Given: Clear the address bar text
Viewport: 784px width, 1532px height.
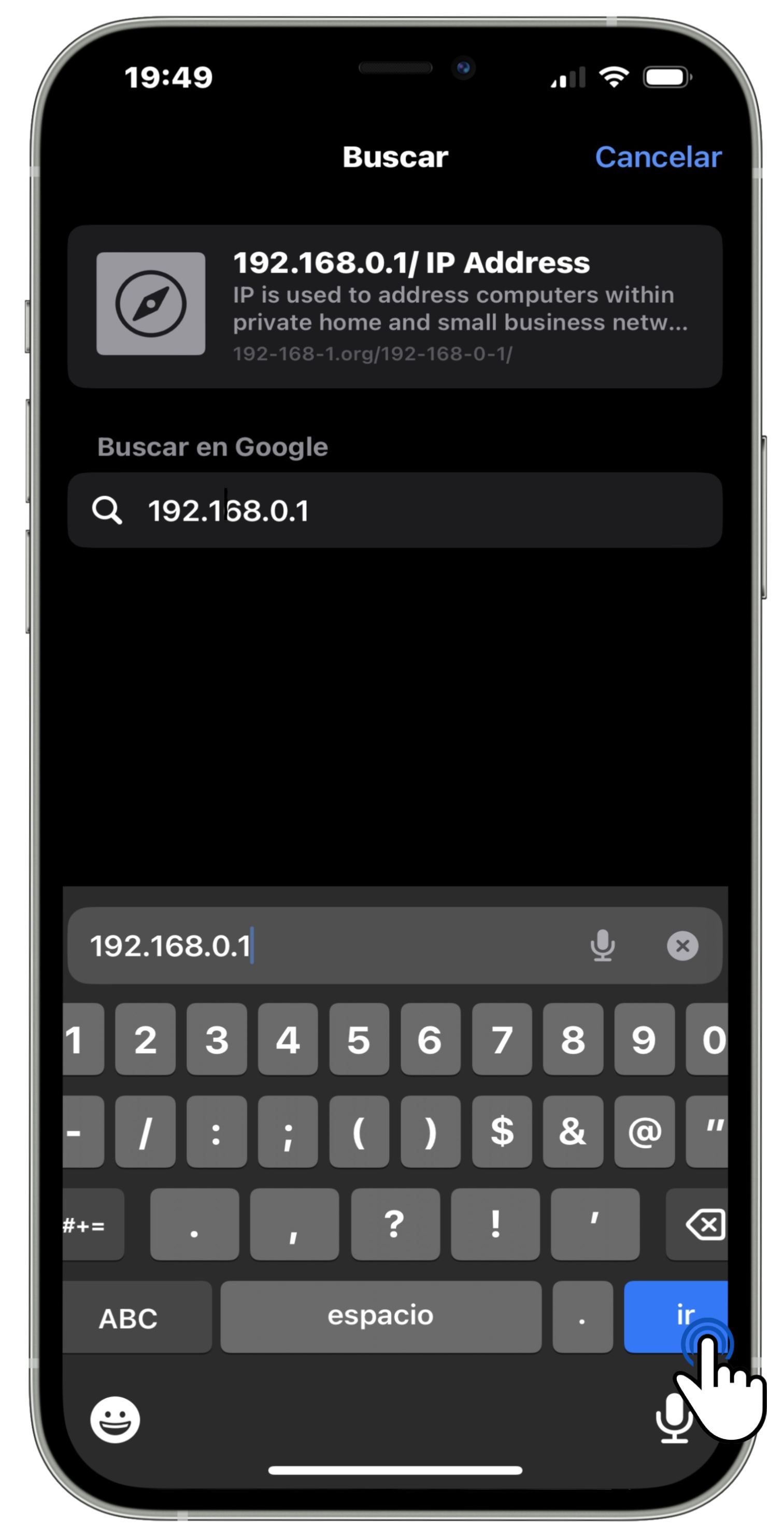Looking at the screenshot, I should coord(682,945).
